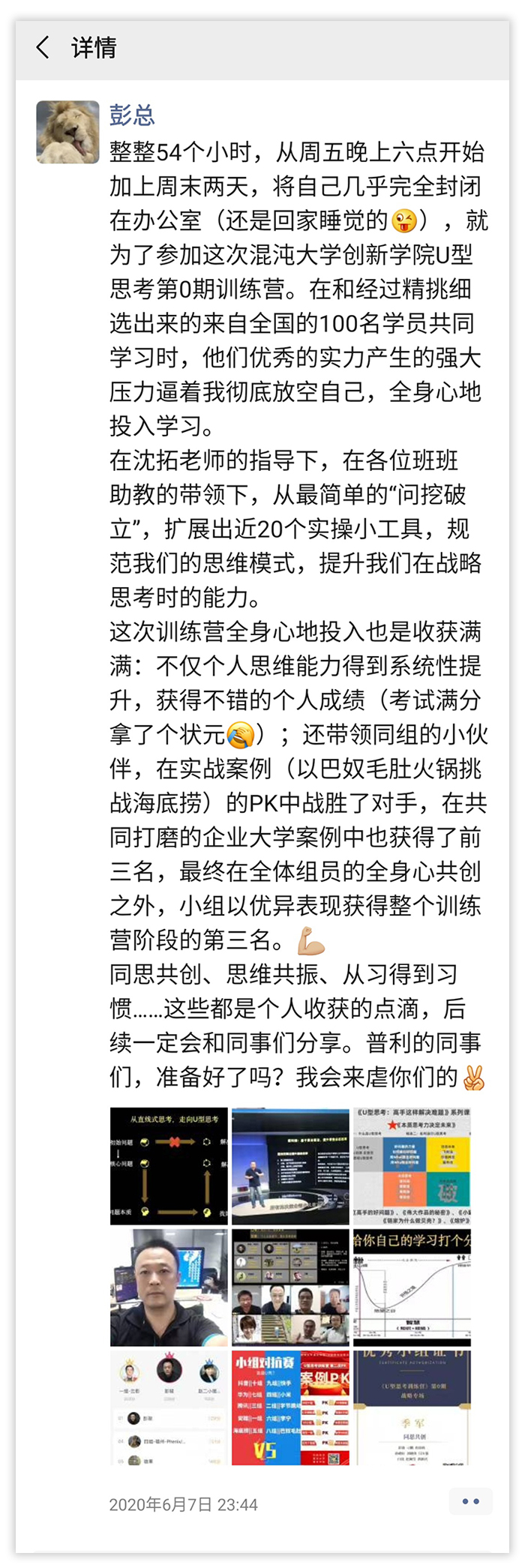View the U型思考 diagram photo
Screen dimensions: 525x1568
169,1166
